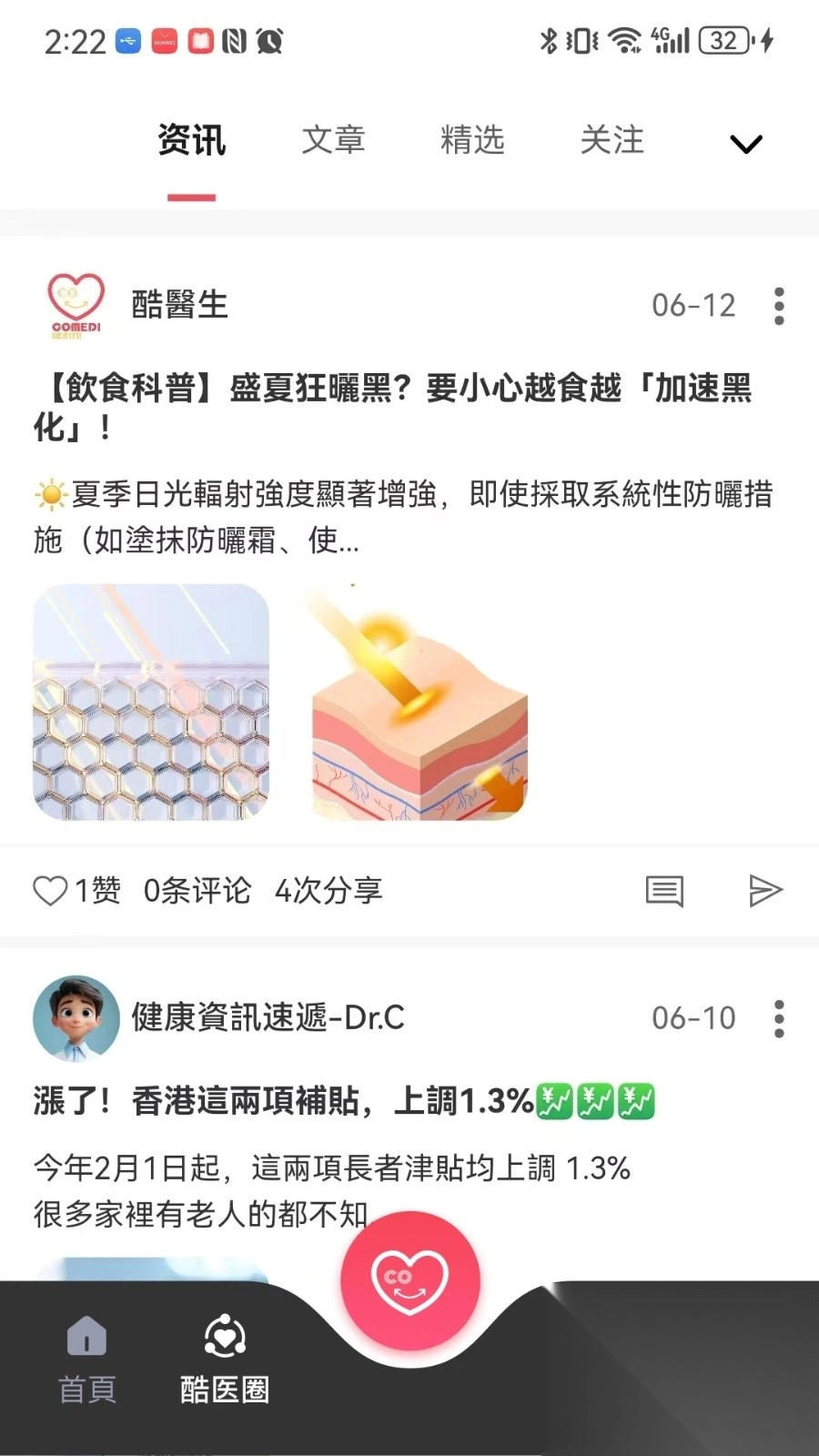Open the three-dot menu on Dr.C's post
The width and height of the screenshot is (819, 1456).
(779, 1019)
